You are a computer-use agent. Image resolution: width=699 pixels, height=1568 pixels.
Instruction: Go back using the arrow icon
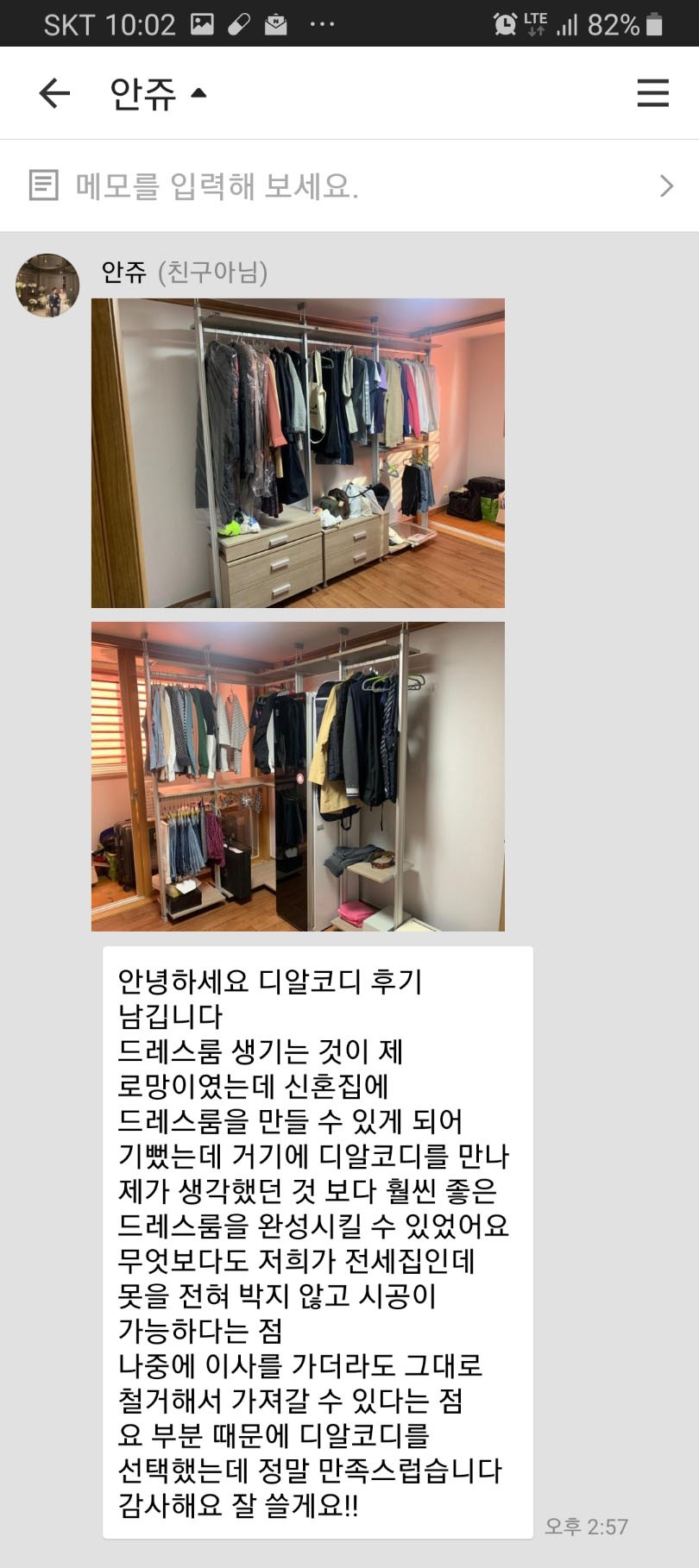(x=54, y=93)
